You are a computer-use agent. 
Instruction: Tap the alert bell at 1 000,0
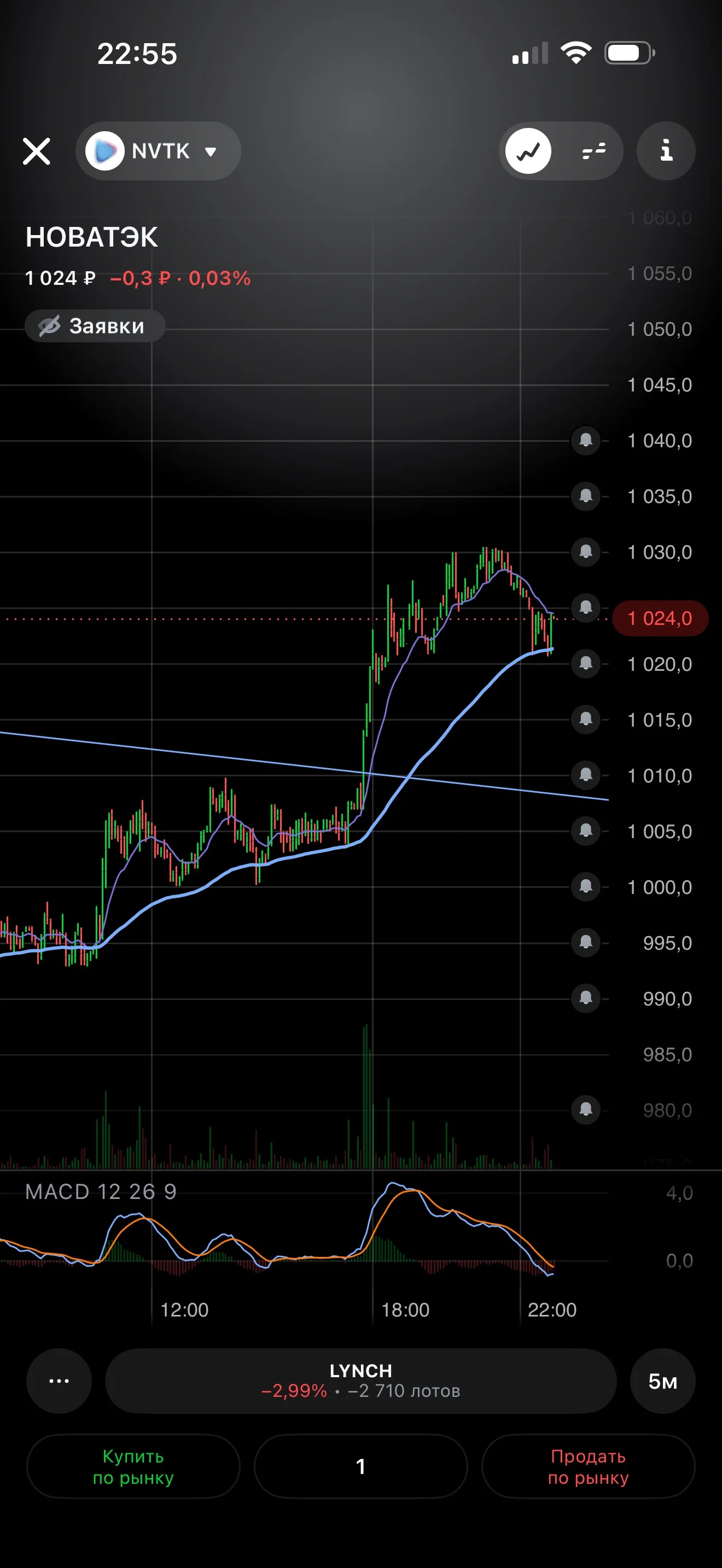coord(586,887)
